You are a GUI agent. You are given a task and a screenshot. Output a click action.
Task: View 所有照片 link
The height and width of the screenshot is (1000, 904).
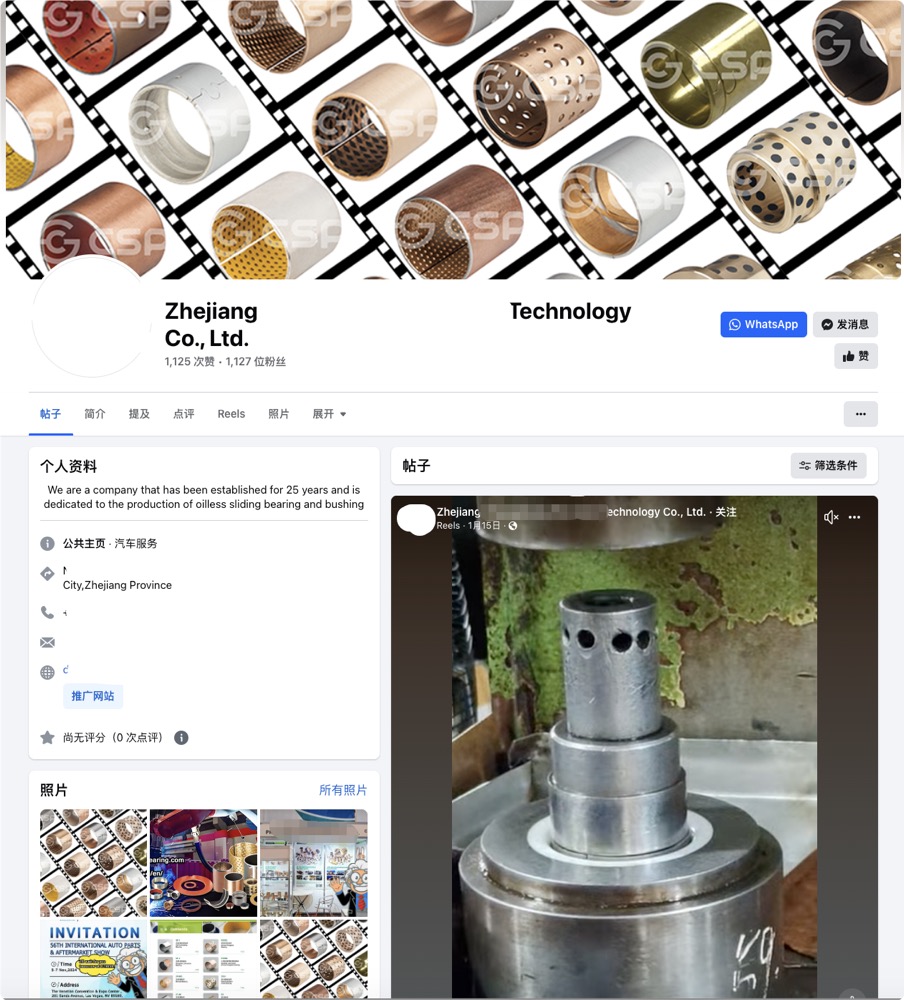click(x=343, y=790)
